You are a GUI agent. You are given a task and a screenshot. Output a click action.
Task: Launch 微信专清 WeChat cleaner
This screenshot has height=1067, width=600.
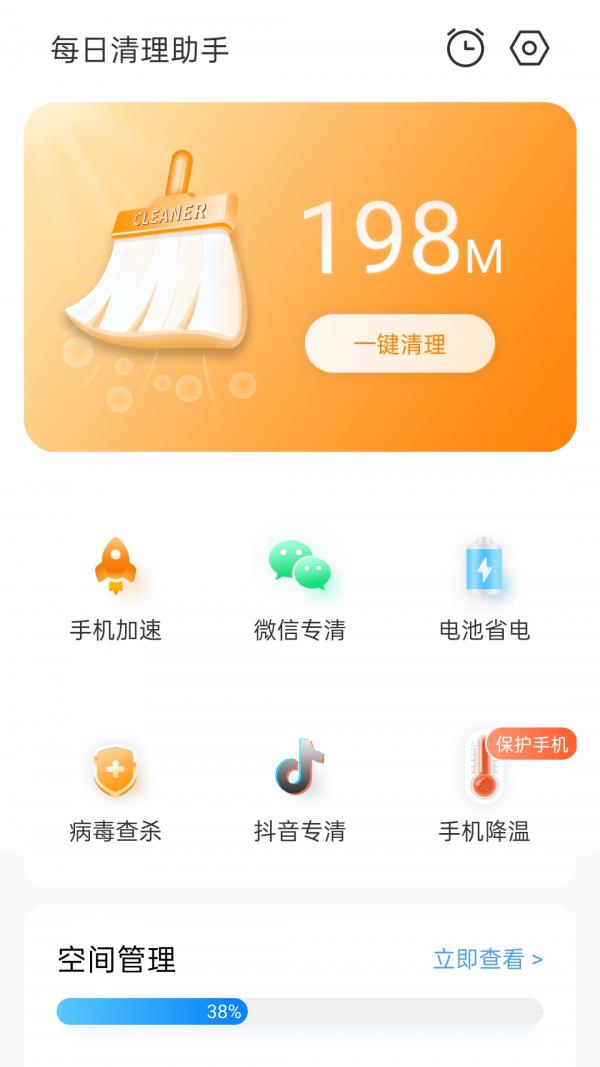click(x=299, y=589)
